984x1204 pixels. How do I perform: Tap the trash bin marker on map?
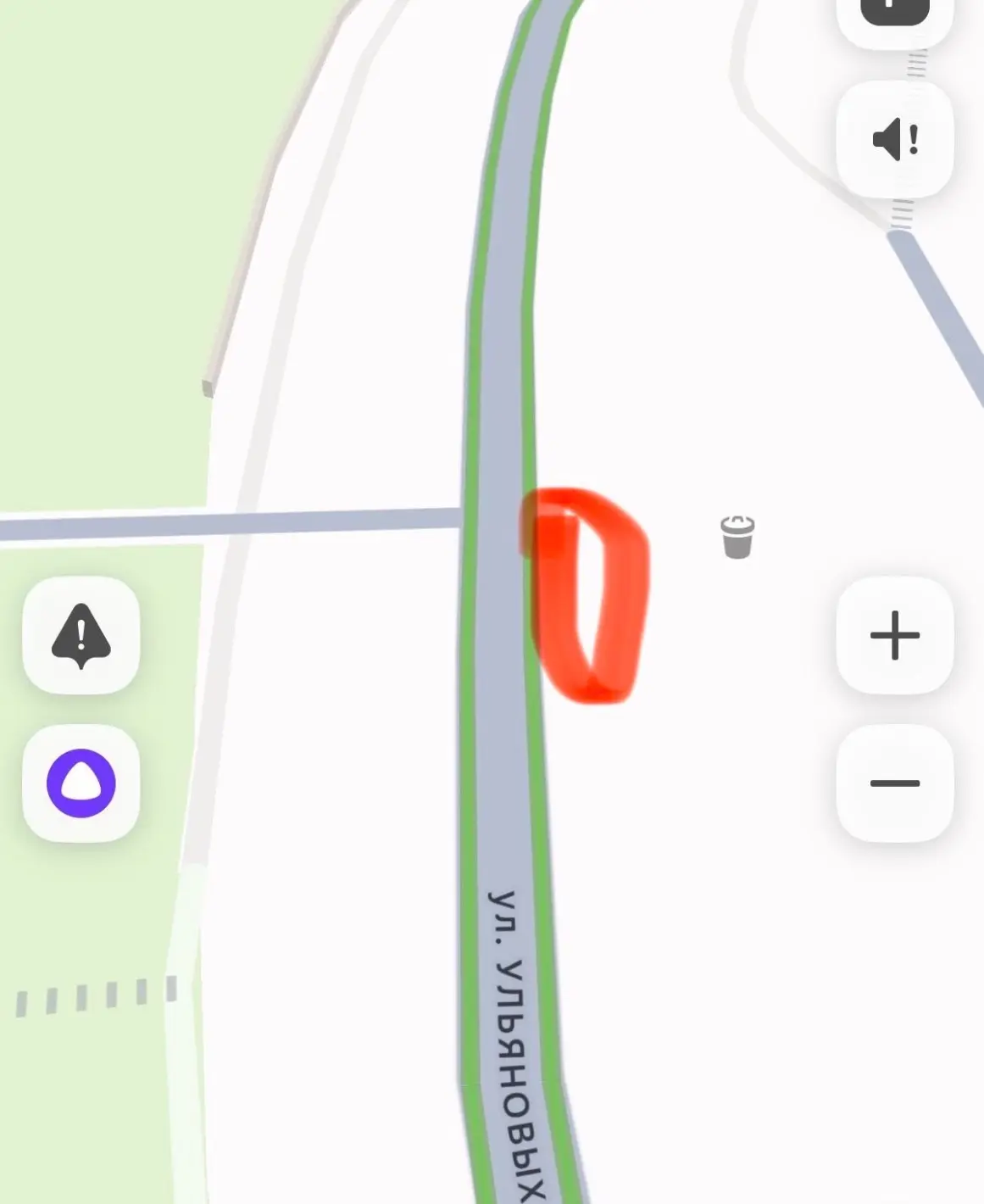point(737,538)
